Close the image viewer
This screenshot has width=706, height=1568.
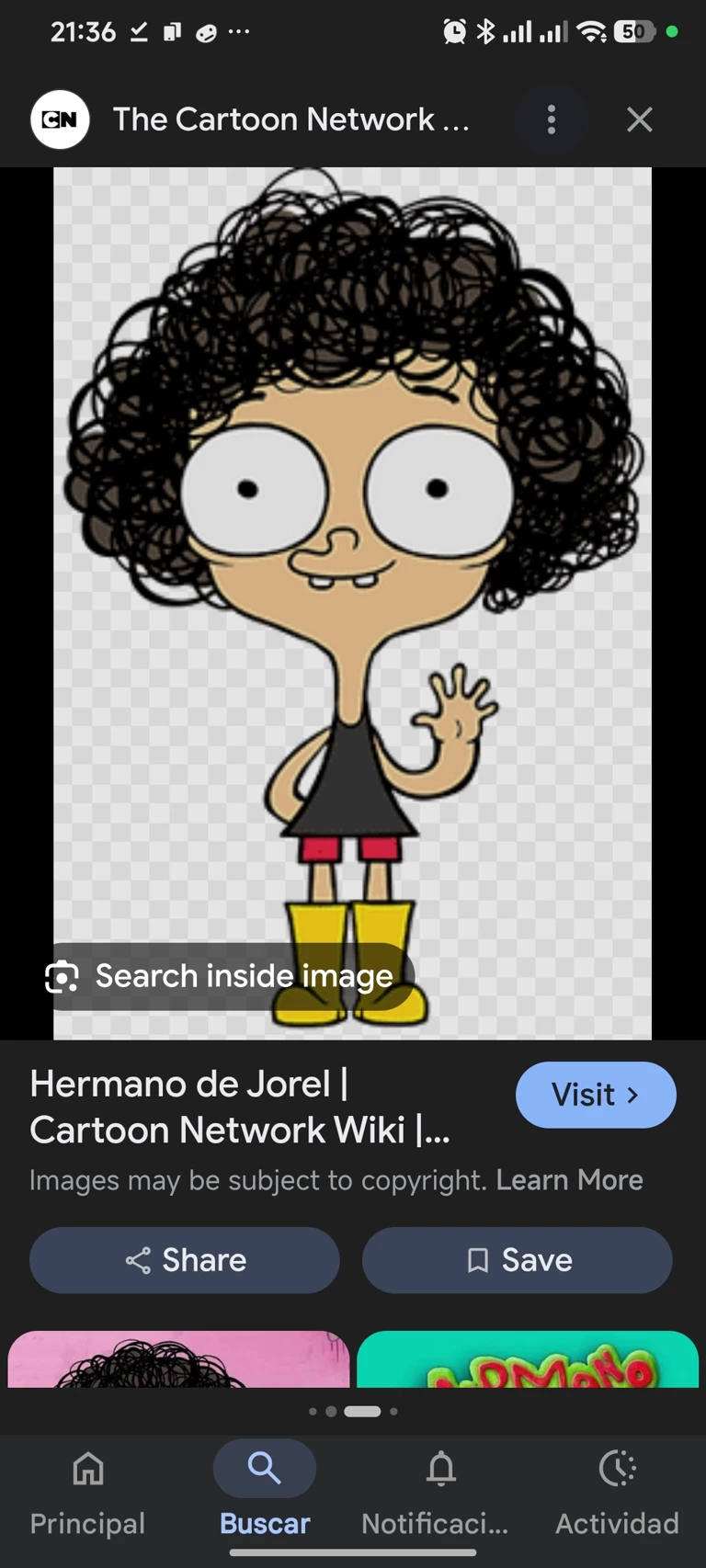coord(640,119)
